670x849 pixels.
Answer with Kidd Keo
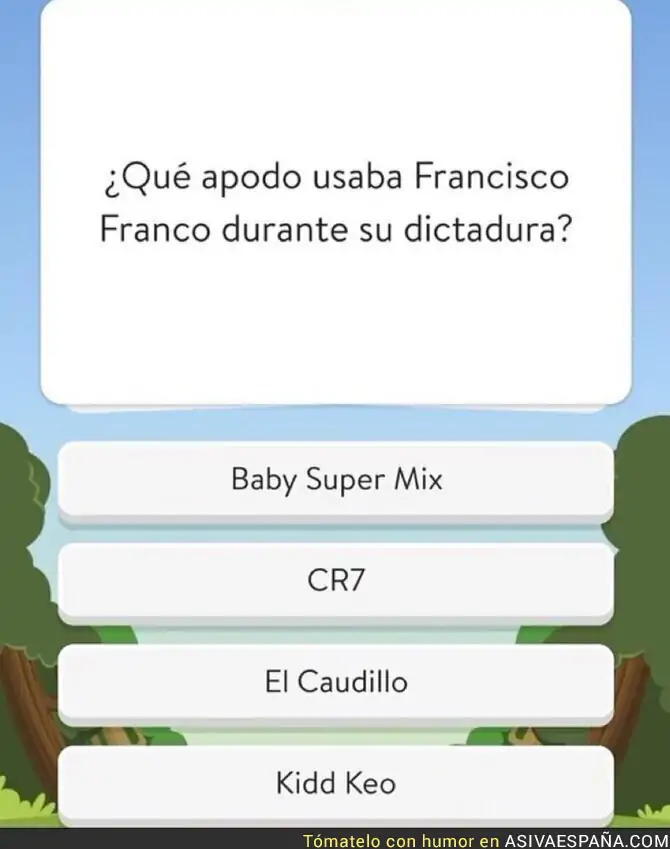[x=336, y=782]
